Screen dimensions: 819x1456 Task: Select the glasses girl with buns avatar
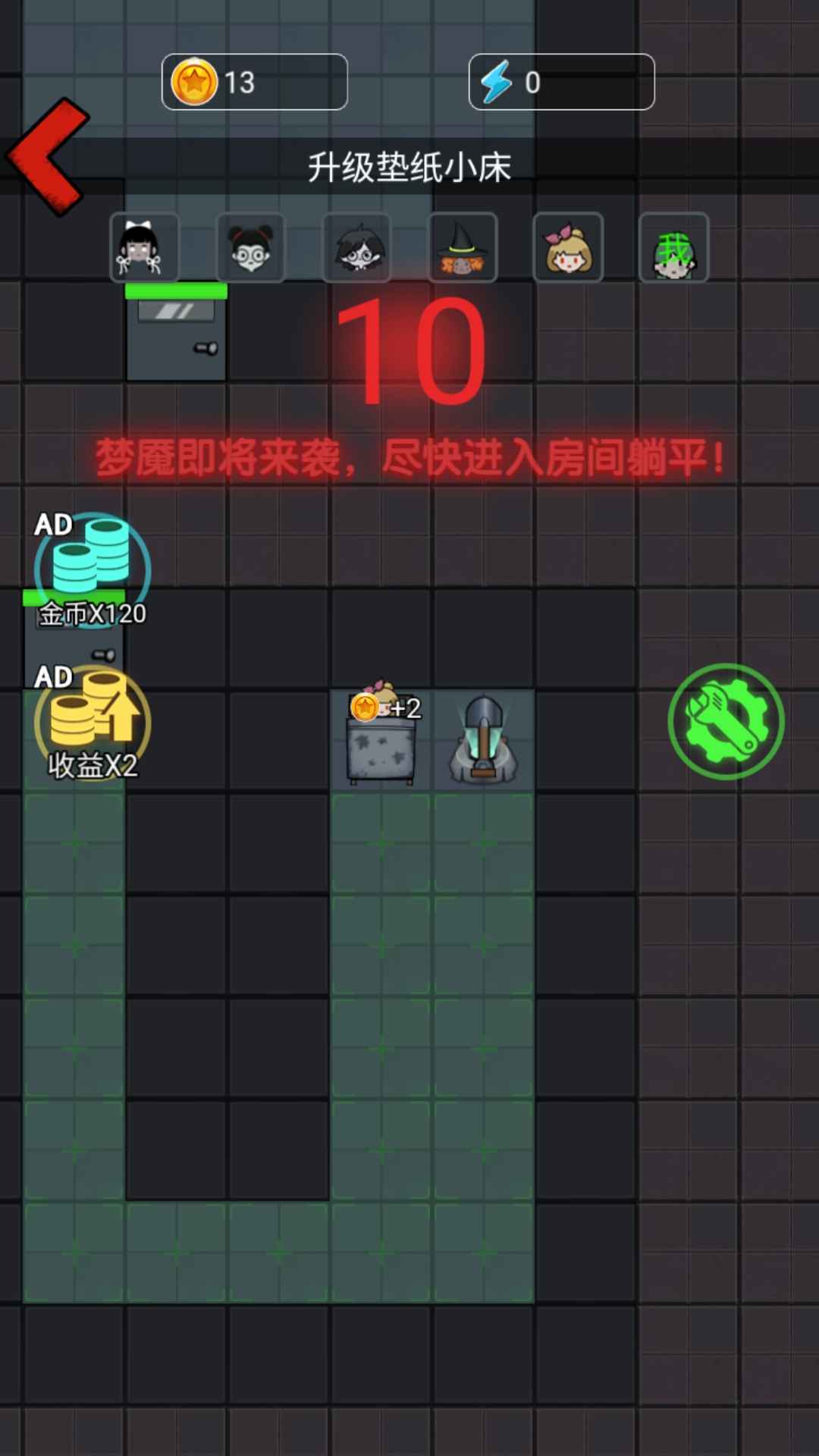[x=250, y=248]
